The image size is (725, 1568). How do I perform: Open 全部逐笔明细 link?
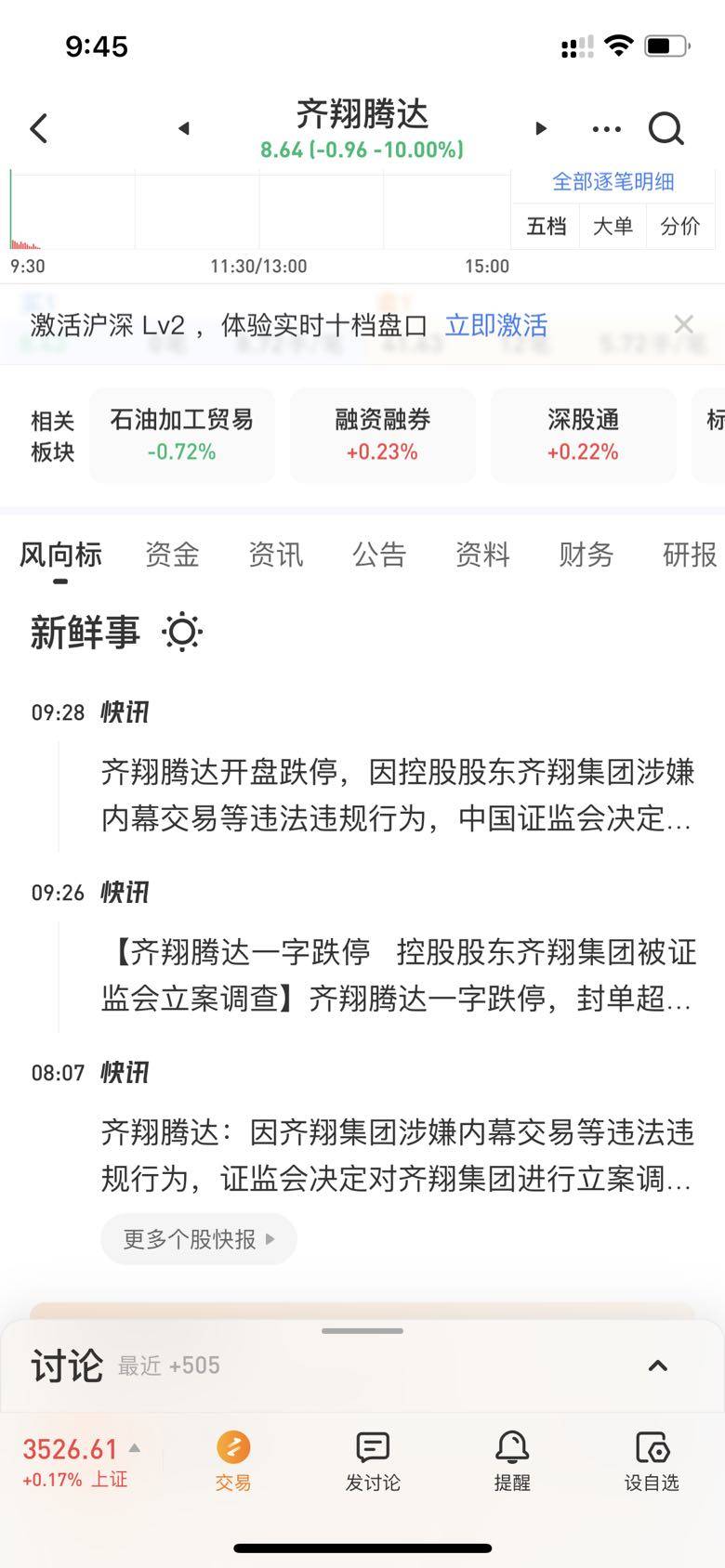click(613, 181)
